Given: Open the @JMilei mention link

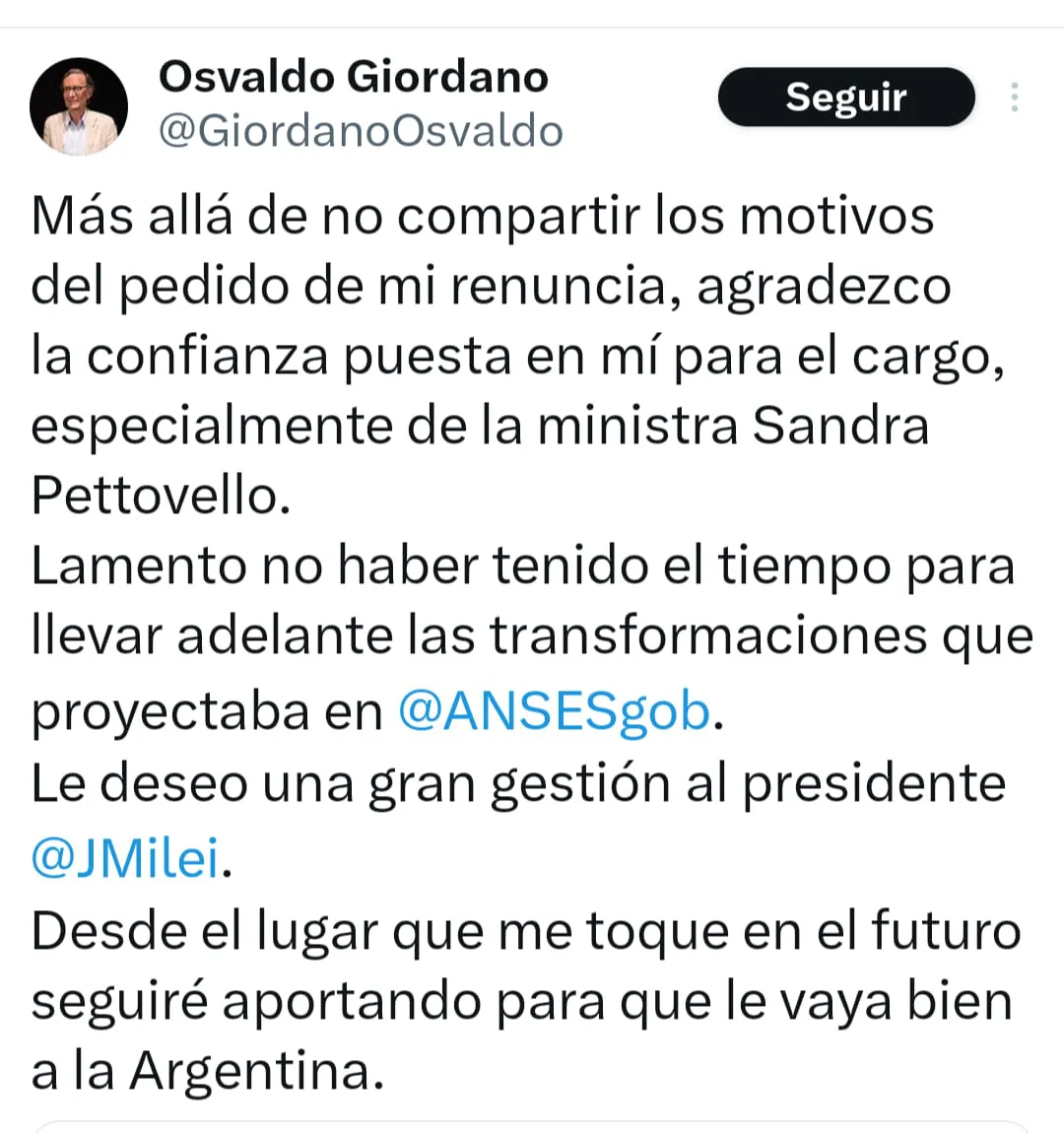Looking at the screenshot, I should [124, 858].
